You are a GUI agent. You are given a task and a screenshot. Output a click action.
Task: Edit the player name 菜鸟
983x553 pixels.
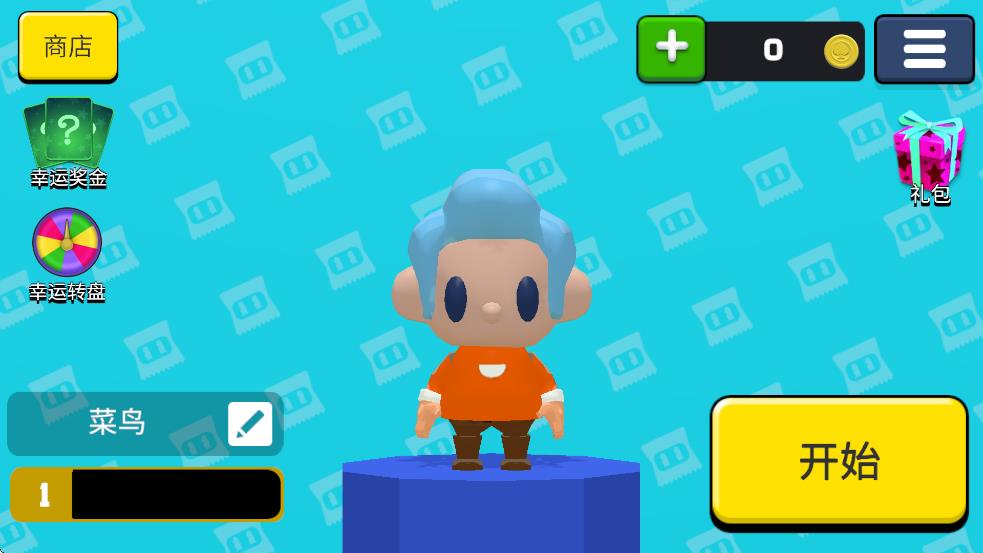250,424
